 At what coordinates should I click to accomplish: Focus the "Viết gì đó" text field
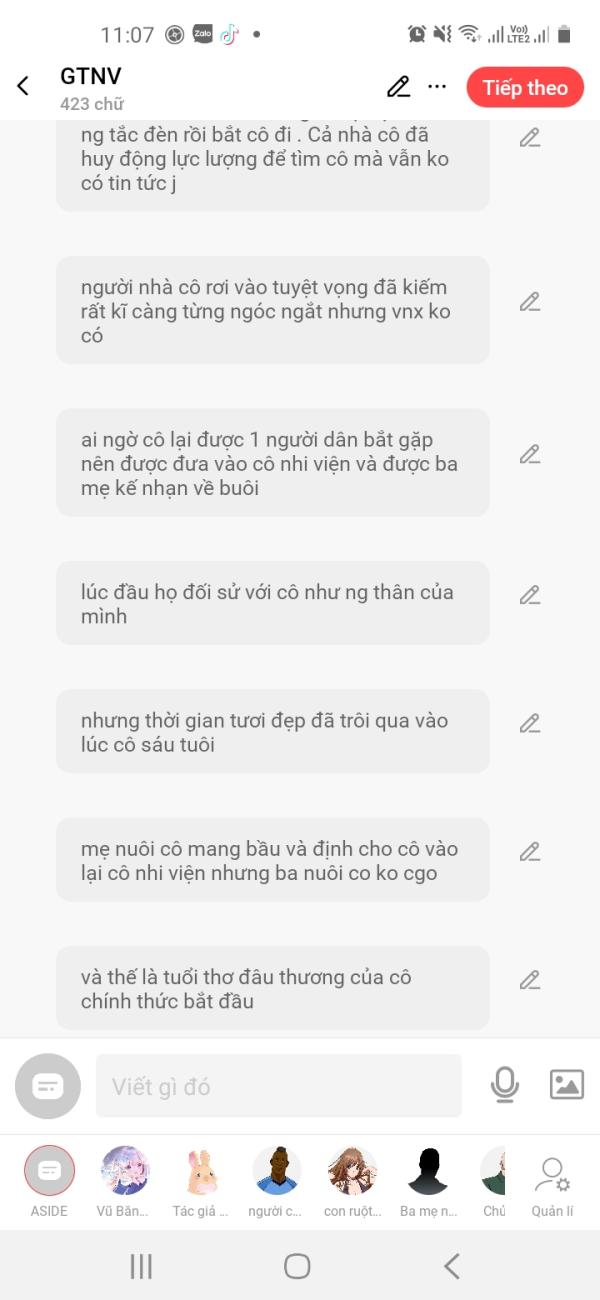[279, 1086]
